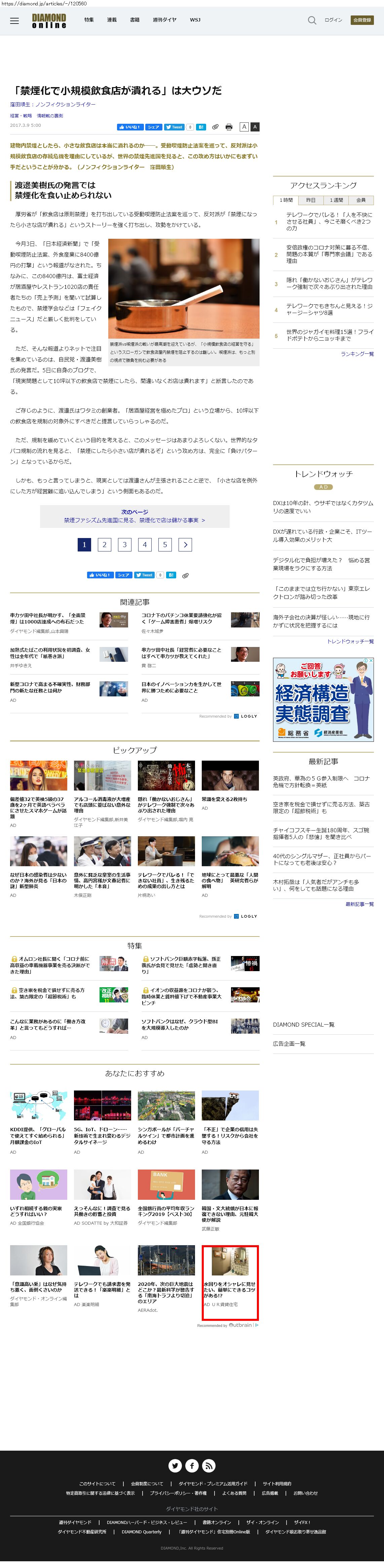The width and height of the screenshot is (384, 1568).
Task: Go to page 5 of the article
Action: 165,544
